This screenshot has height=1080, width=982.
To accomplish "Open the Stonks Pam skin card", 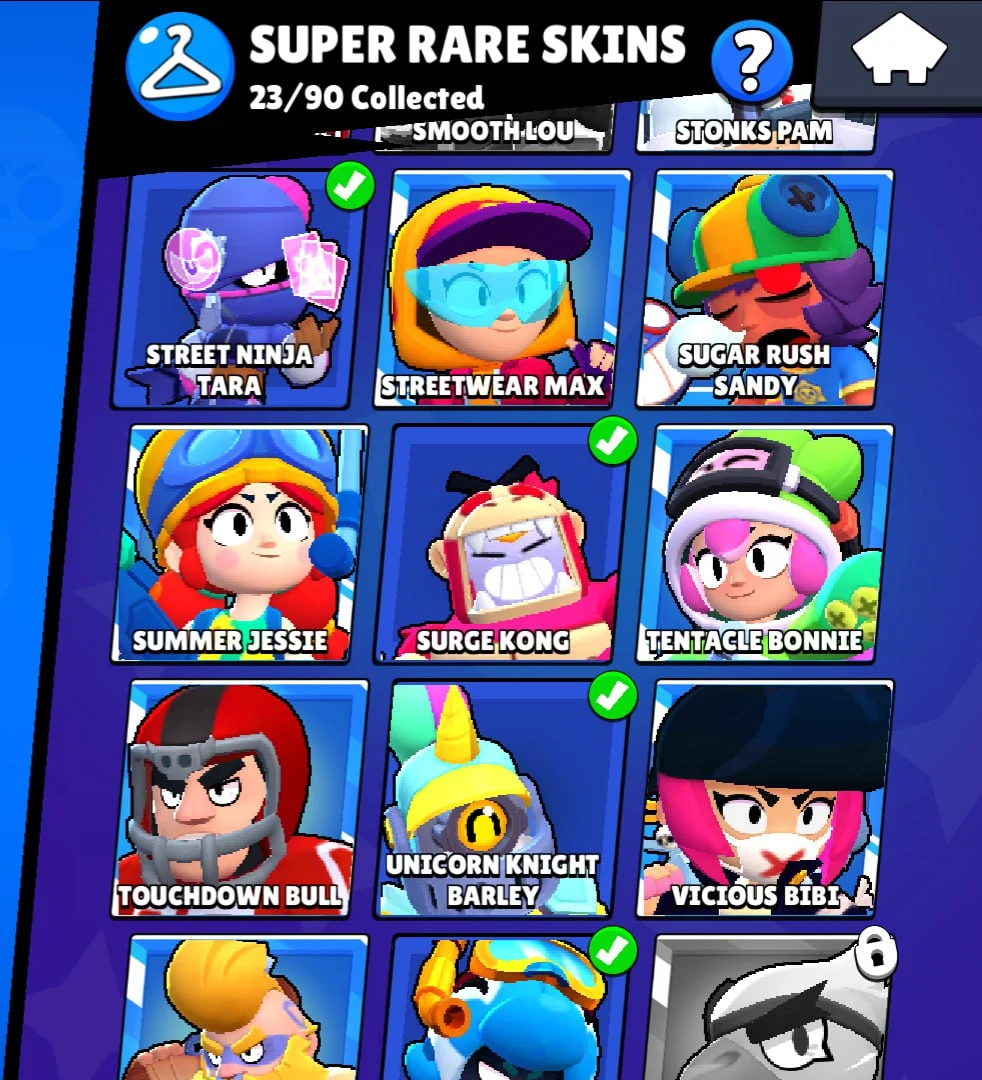I will (755, 132).
